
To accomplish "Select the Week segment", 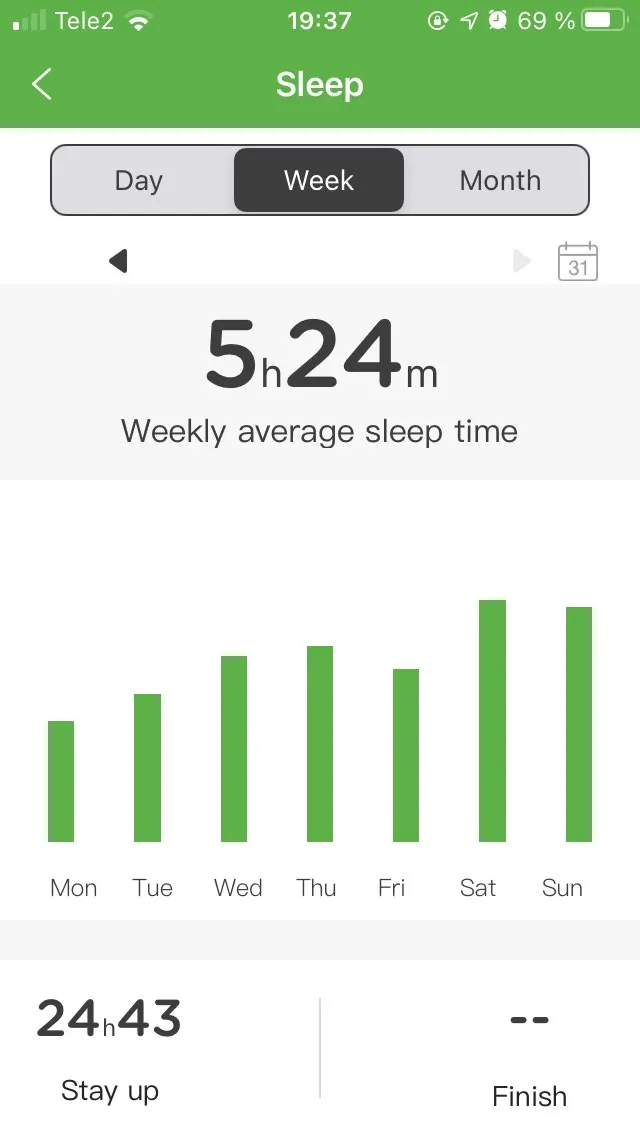I will point(319,181).
